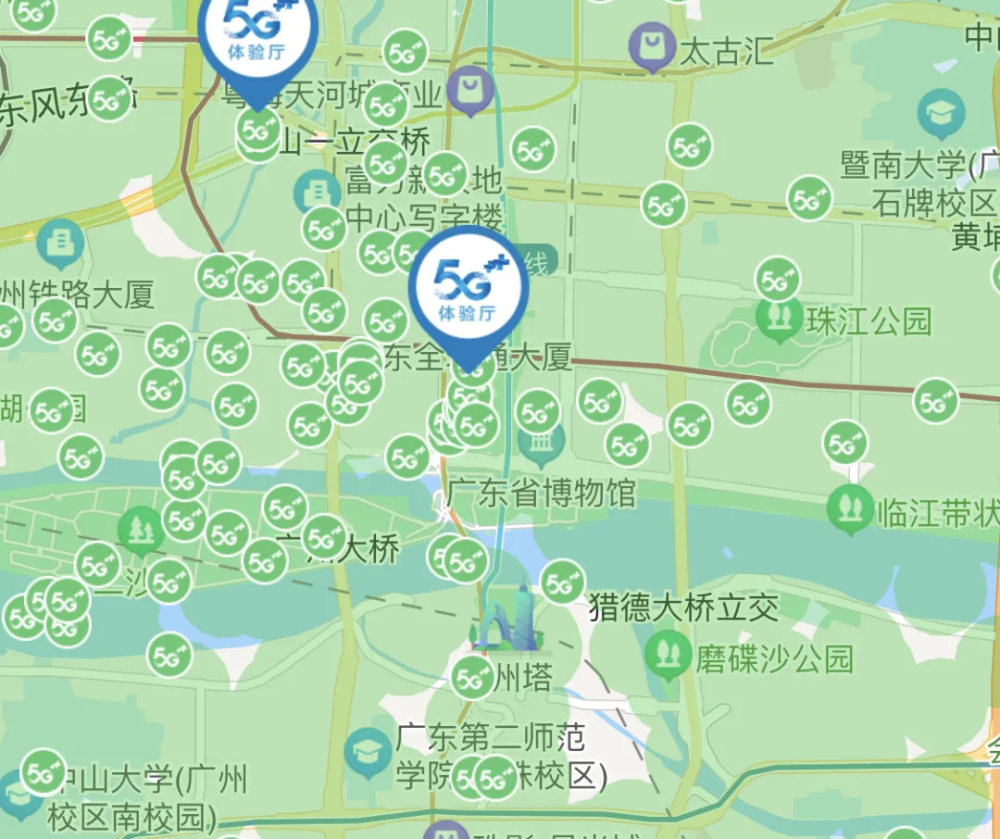
Task: Select the 广东省博物馆 museum marker
Action: tap(541, 444)
